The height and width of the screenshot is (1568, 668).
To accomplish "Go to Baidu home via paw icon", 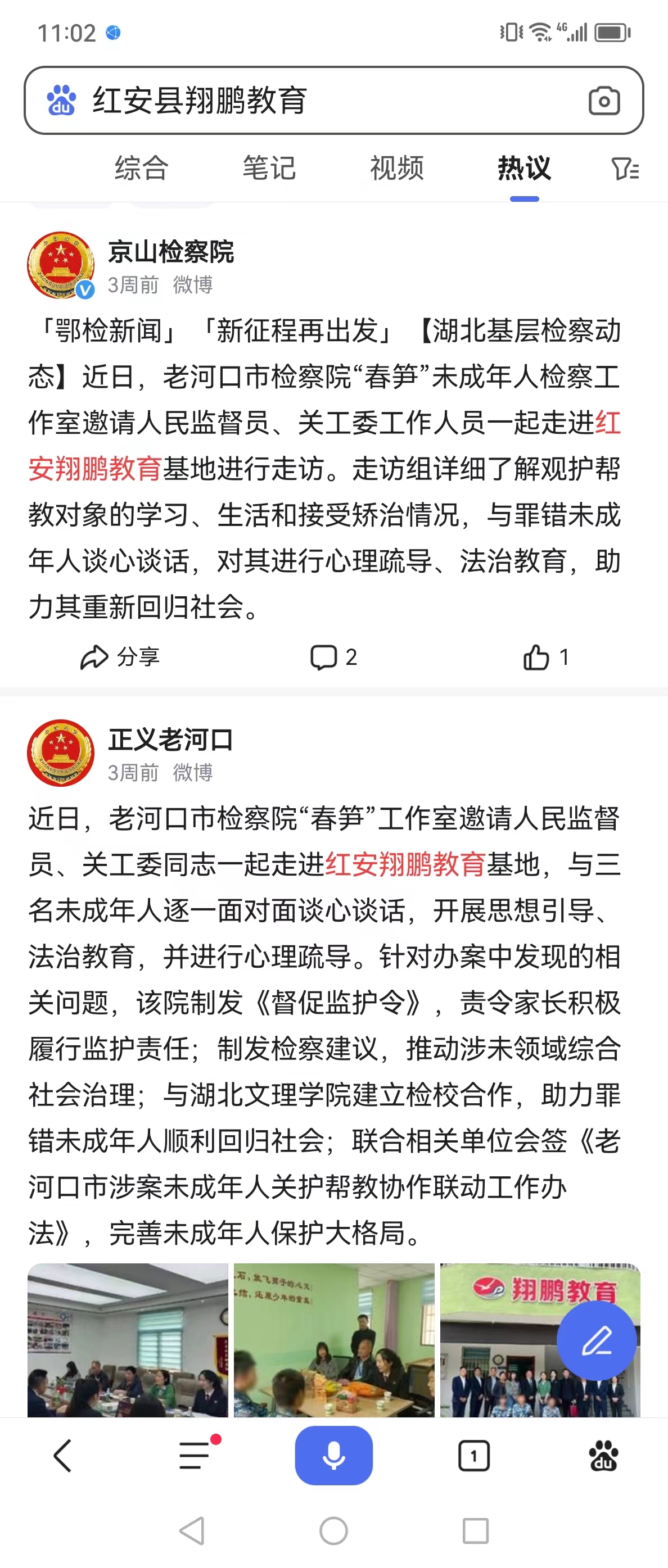I will (x=603, y=1456).
